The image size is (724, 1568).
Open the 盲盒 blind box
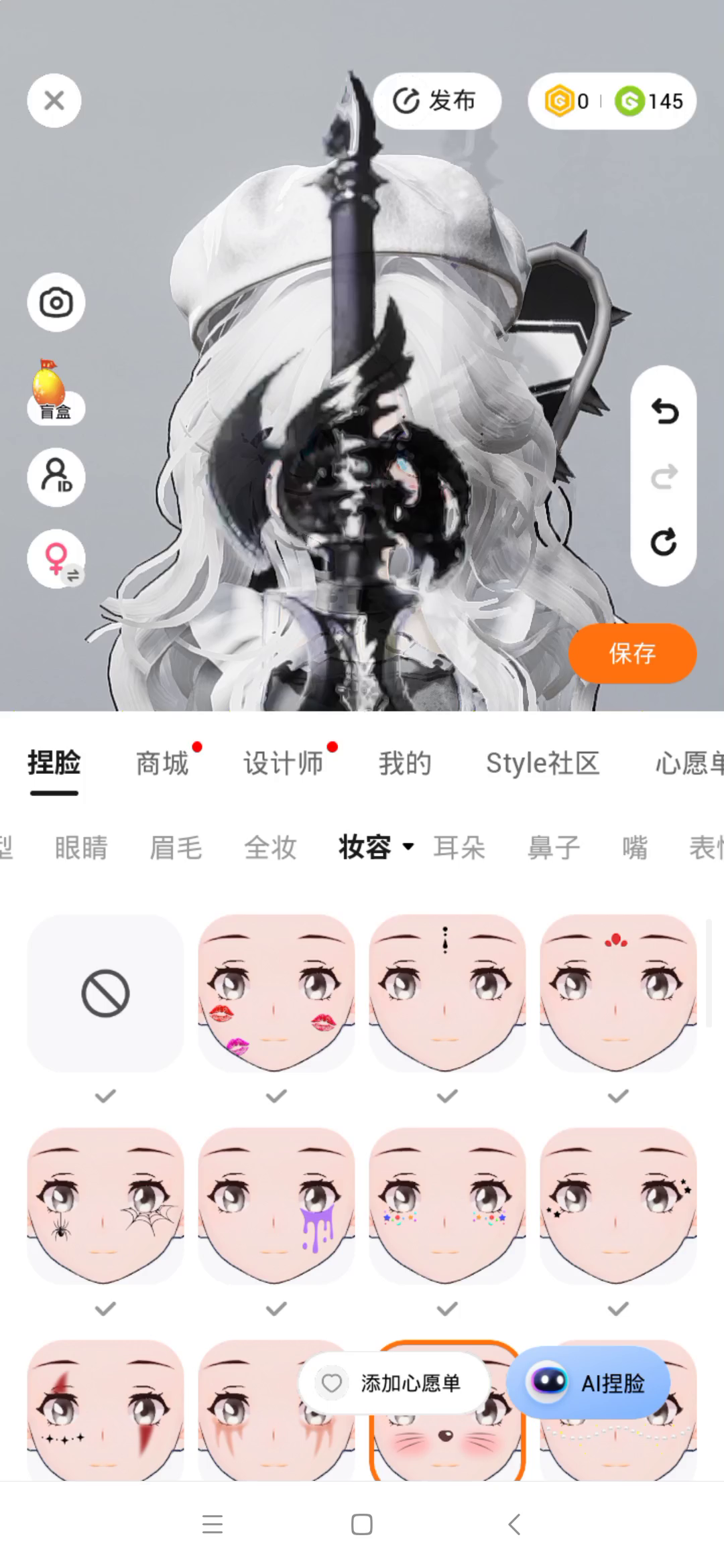pos(55,391)
